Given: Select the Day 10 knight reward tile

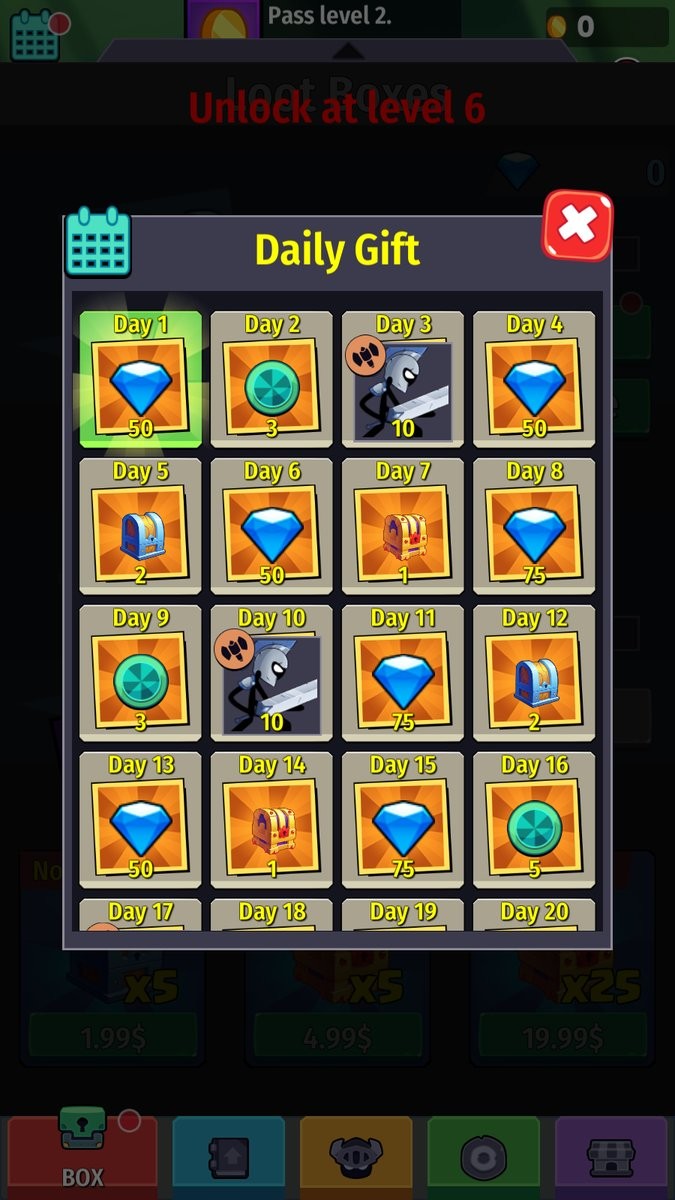Looking at the screenshot, I should coord(271,675).
